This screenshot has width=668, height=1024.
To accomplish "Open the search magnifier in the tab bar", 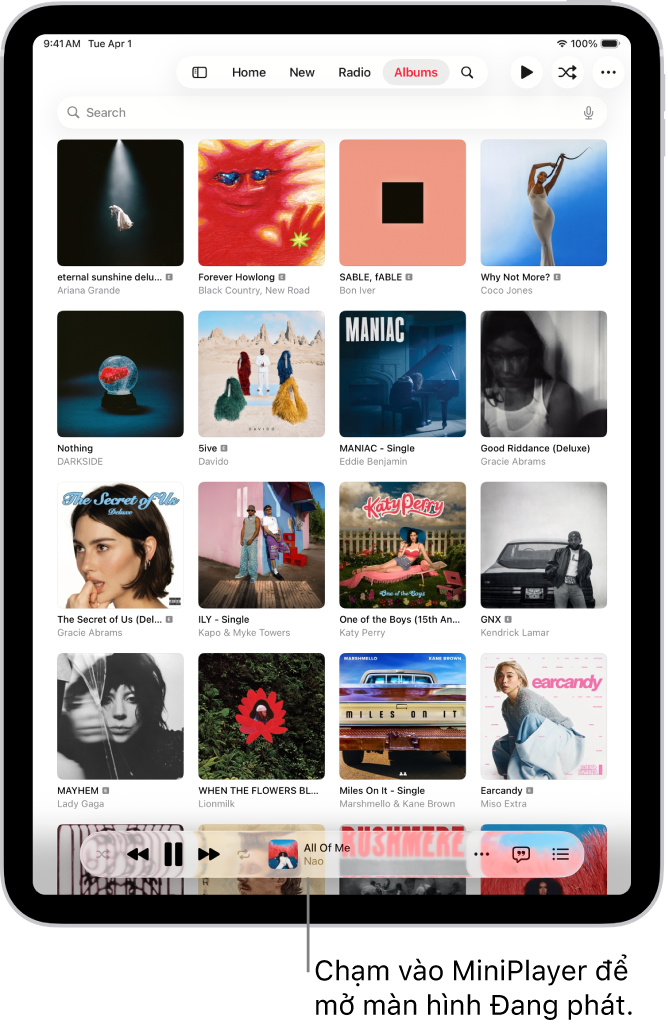I will 467,72.
